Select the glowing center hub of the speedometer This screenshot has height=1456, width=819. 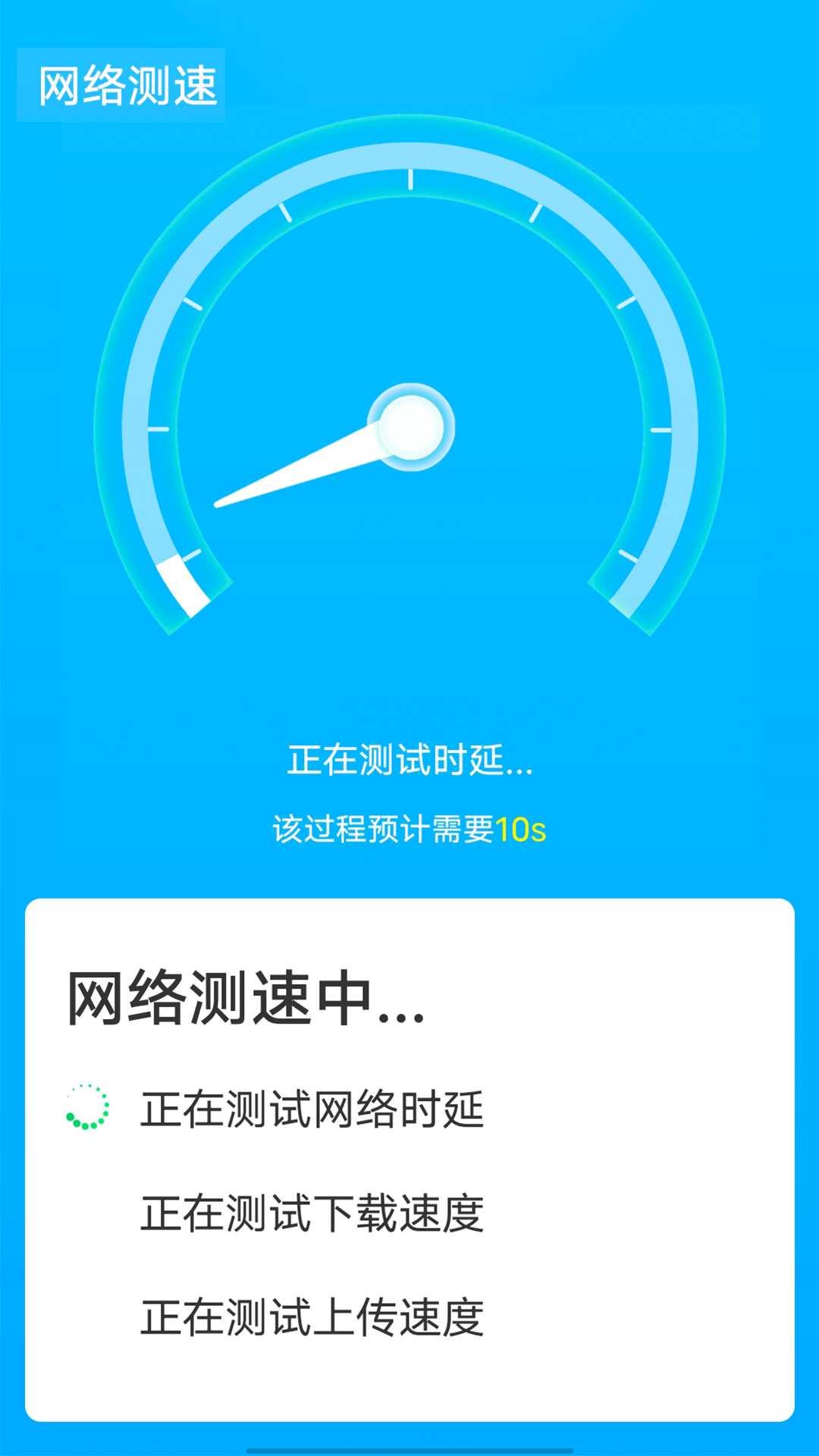coord(413,428)
